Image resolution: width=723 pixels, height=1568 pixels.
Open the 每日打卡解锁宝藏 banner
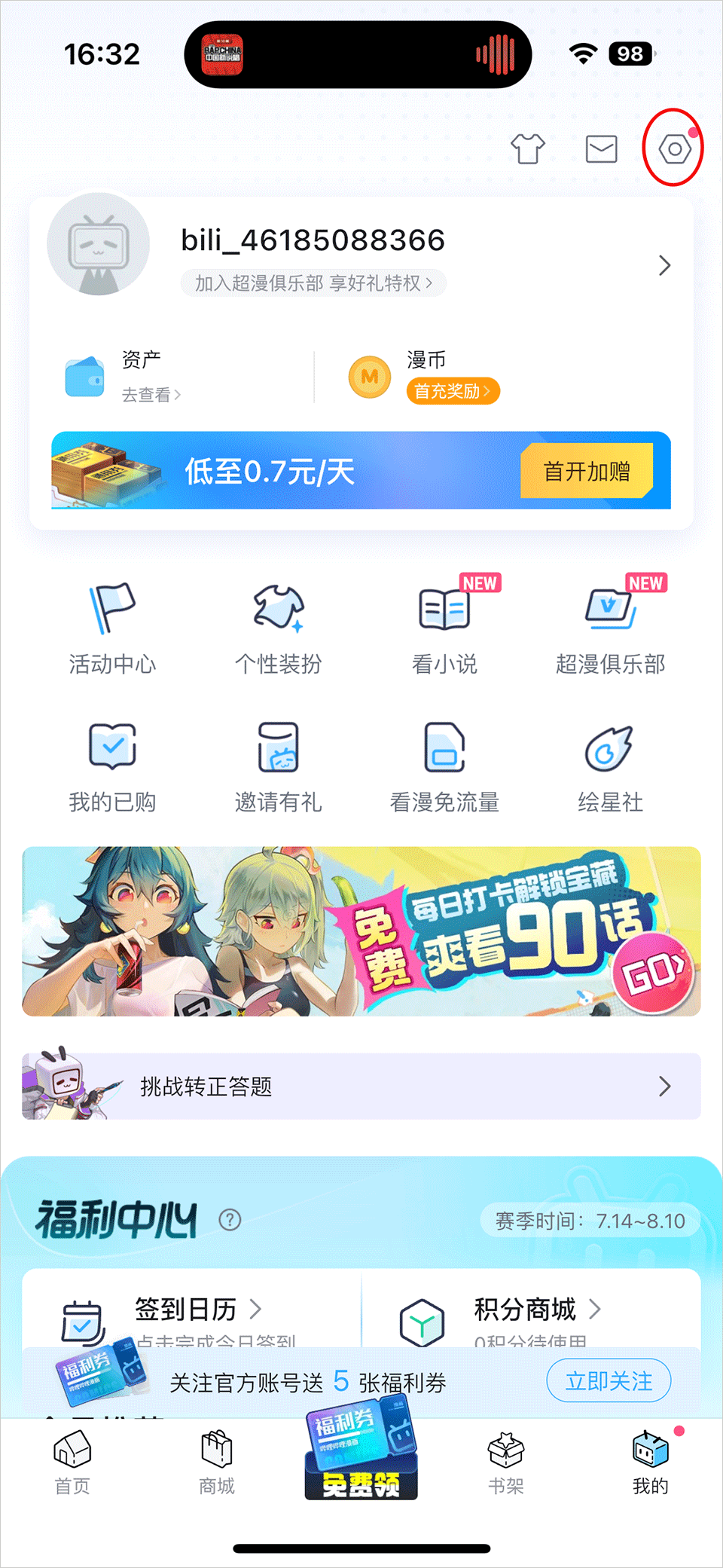point(361,931)
